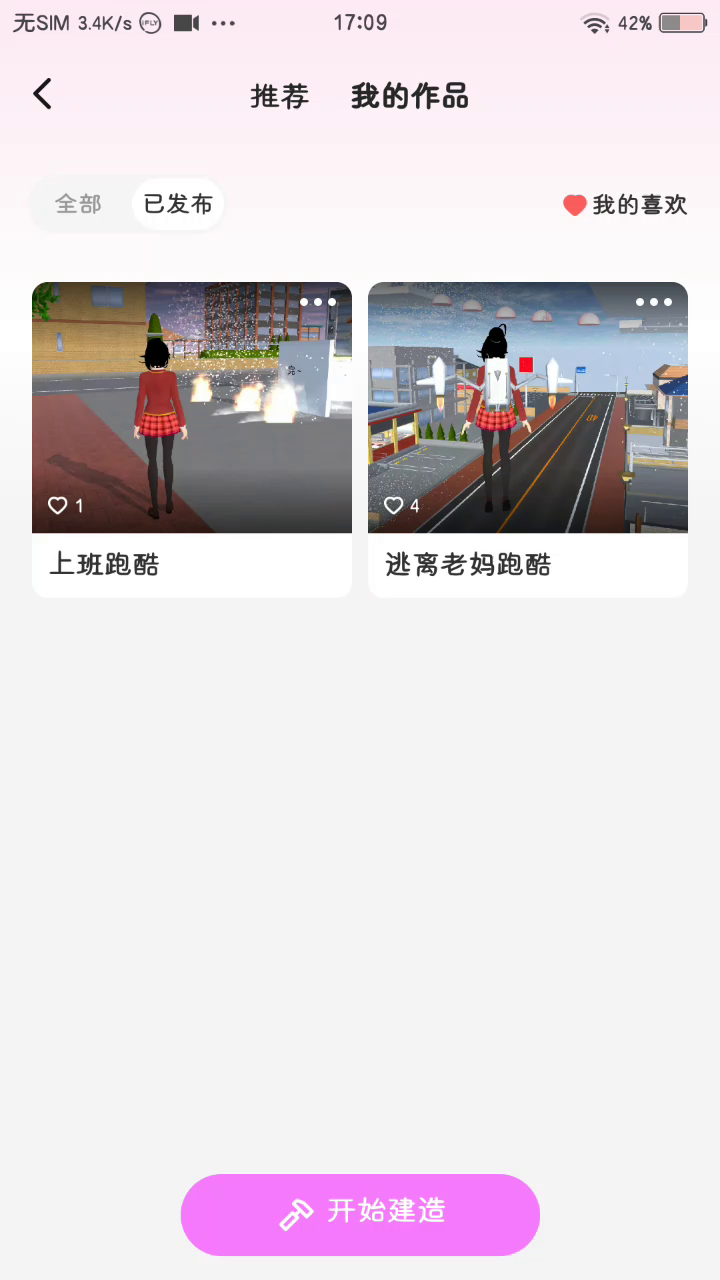Open 我的喜欢 liked works
The width and height of the screenshot is (720, 1280).
[626, 205]
